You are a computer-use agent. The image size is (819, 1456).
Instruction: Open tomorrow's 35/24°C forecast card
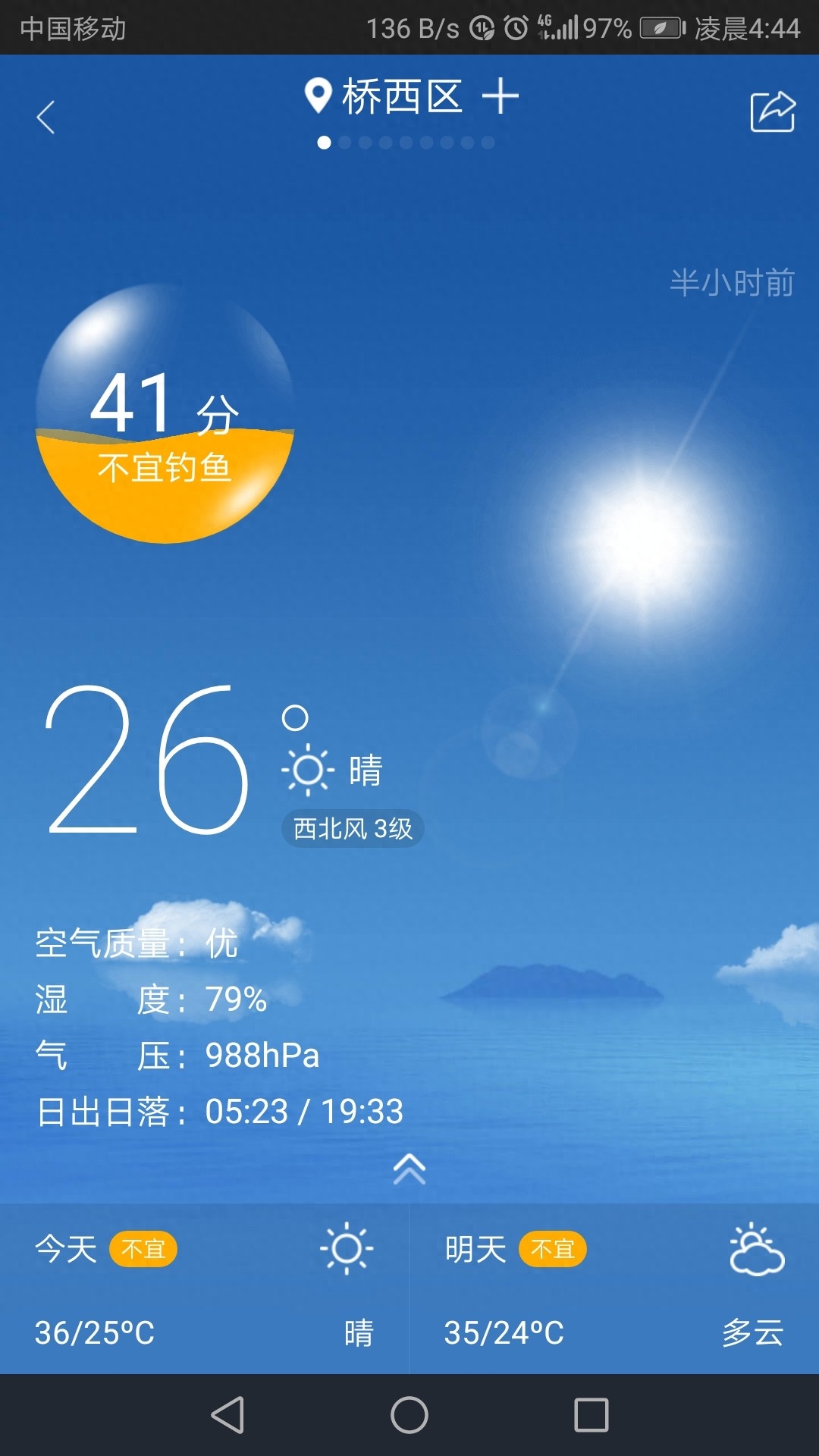tap(614, 1289)
